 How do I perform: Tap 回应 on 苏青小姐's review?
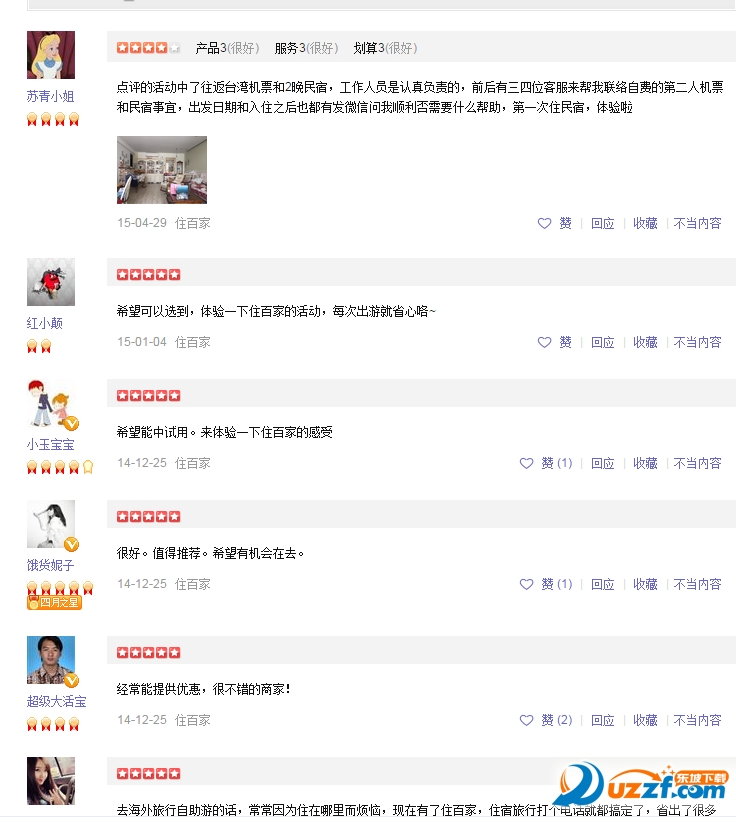pyautogui.click(x=602, y=223)
